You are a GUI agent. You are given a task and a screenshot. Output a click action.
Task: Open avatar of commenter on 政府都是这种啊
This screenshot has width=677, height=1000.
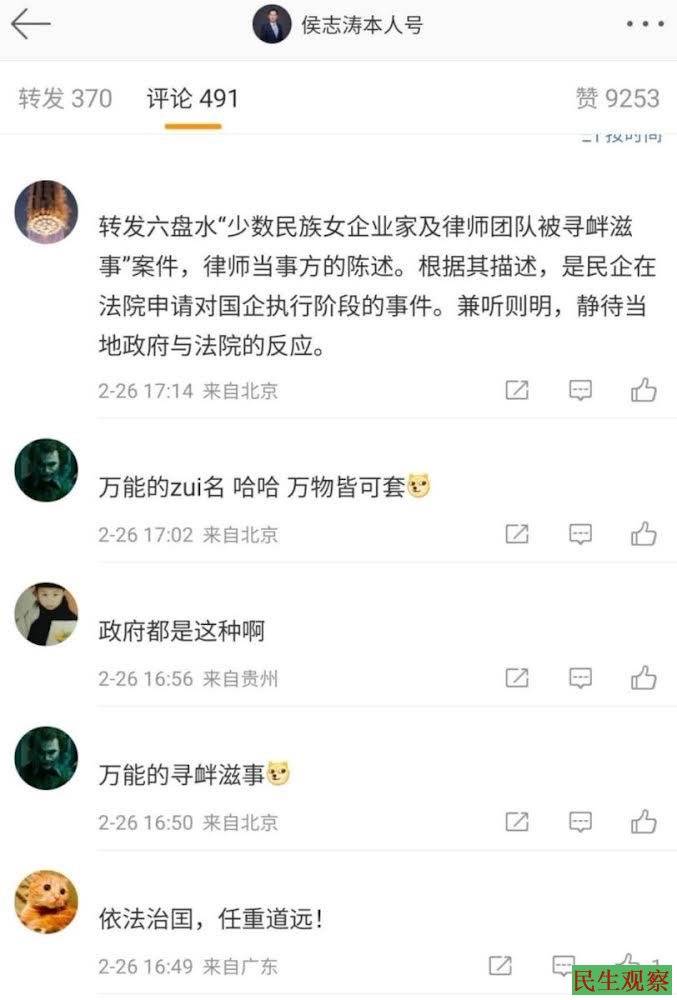pyautogui.click(x=46, y=613)
